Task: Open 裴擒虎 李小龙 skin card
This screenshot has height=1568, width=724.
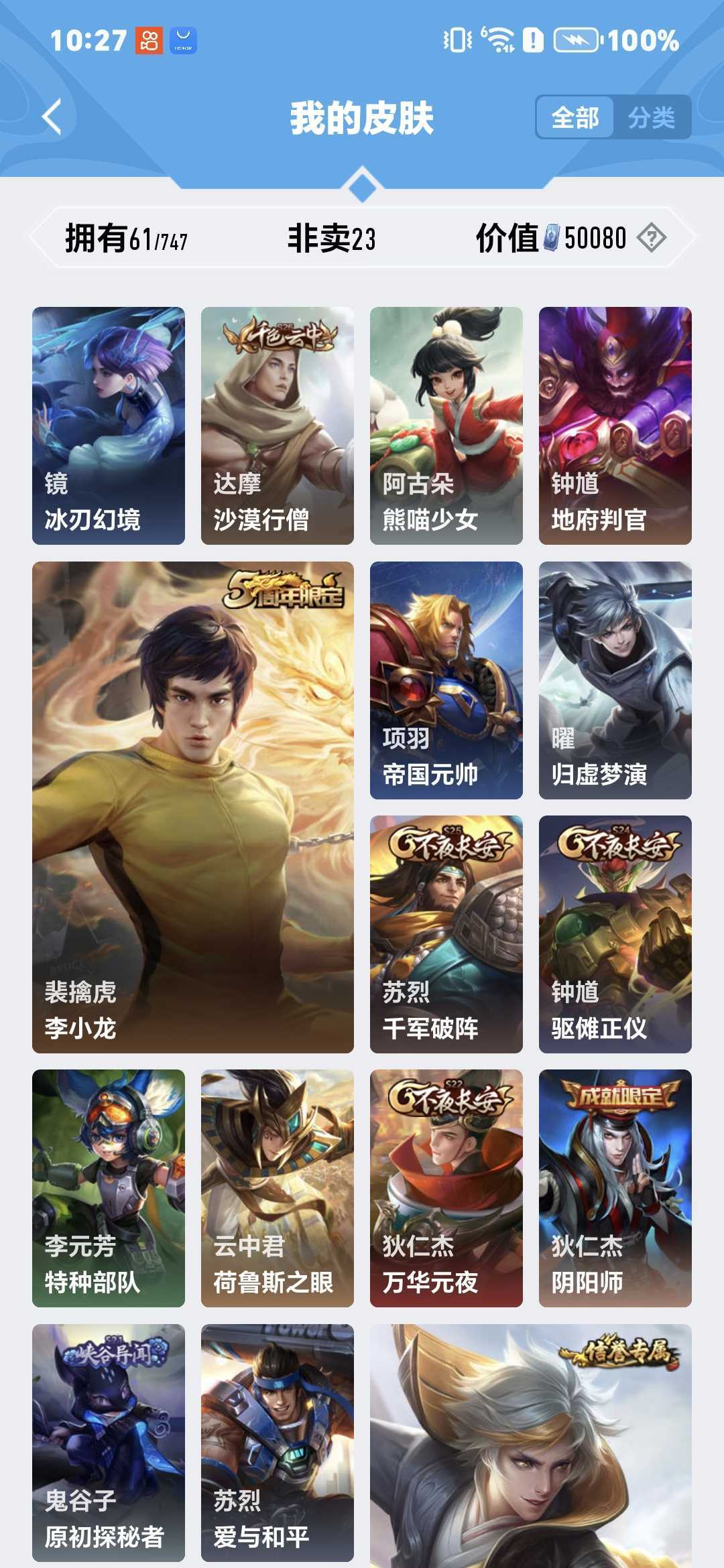Action: (x=193, y=807)
